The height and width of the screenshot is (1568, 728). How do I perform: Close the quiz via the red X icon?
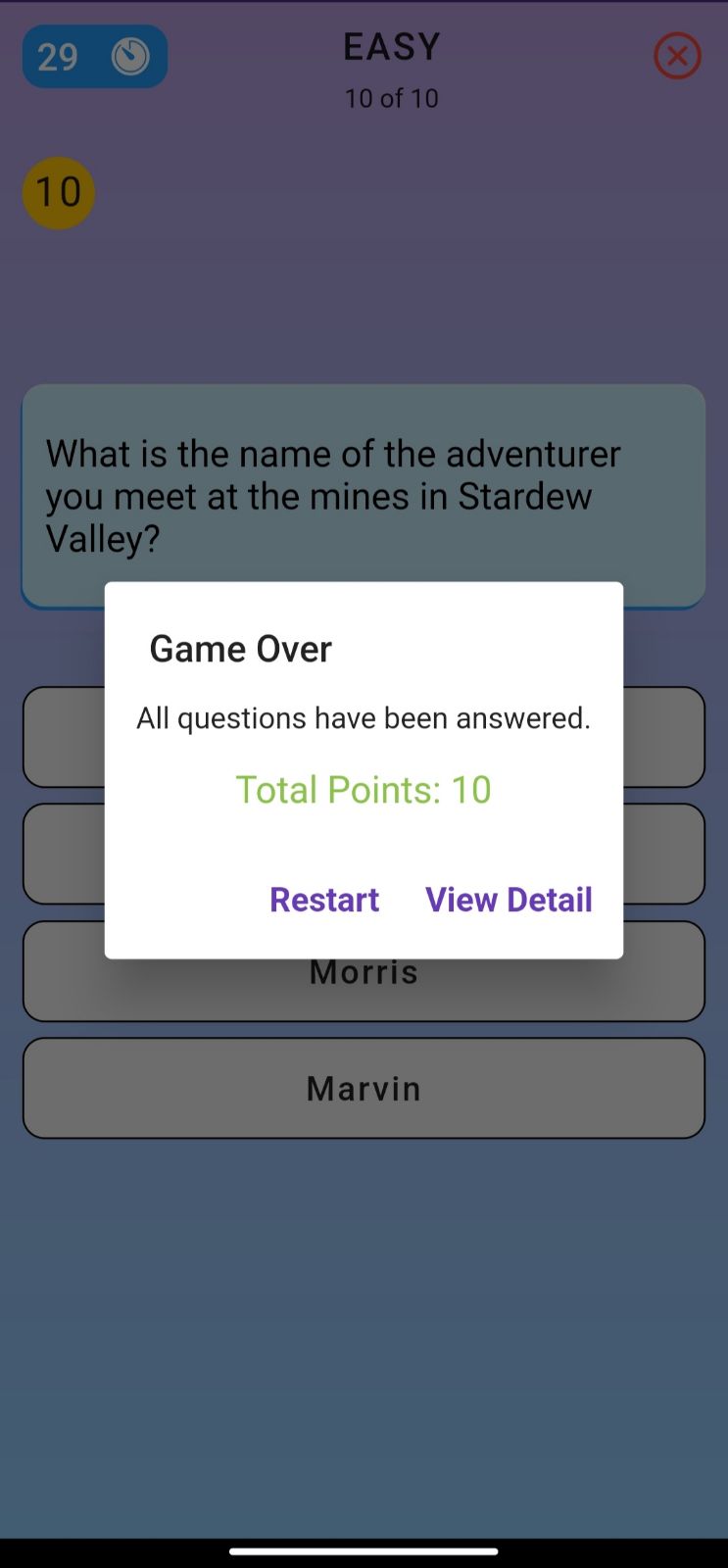pos(677,56)
